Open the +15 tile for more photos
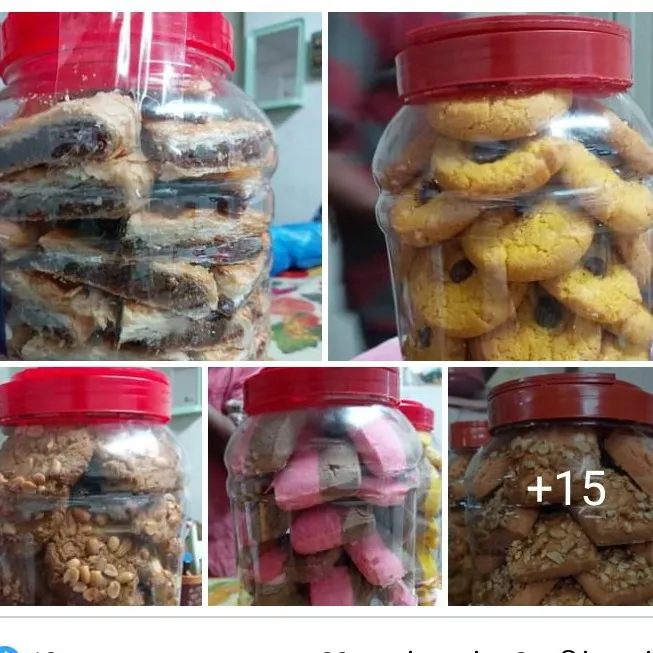This screenshot has height=653, width=653. [550, 487]
